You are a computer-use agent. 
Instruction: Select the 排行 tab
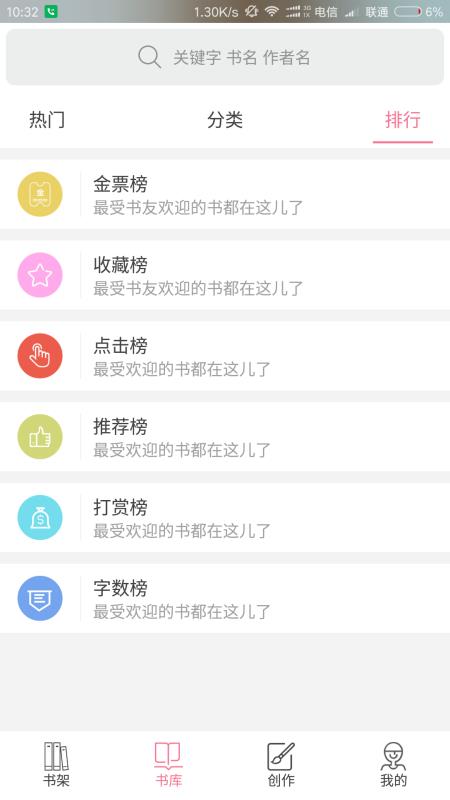tap(403, 120)
